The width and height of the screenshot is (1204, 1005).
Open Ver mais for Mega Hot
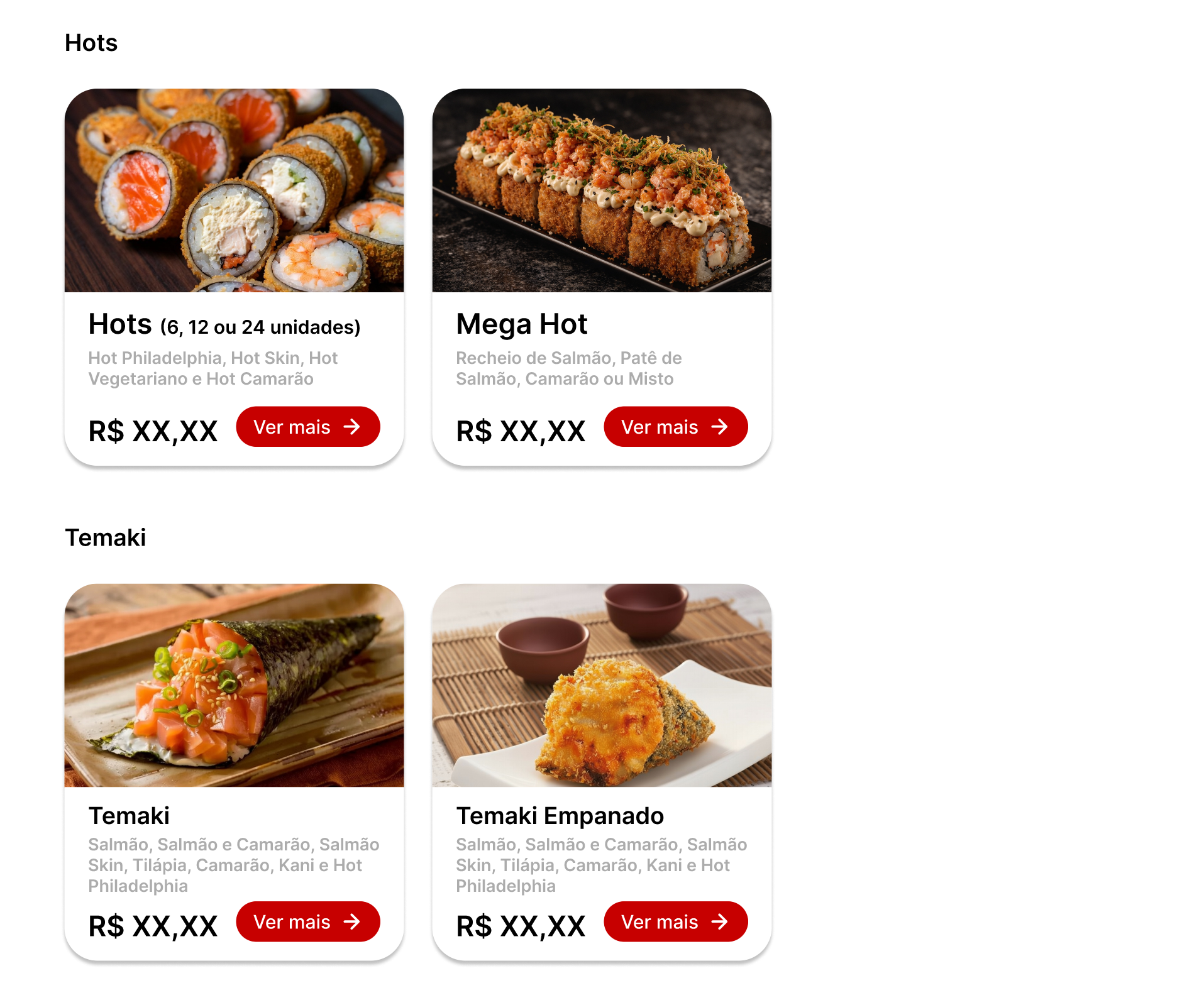[x=675, y=427]
